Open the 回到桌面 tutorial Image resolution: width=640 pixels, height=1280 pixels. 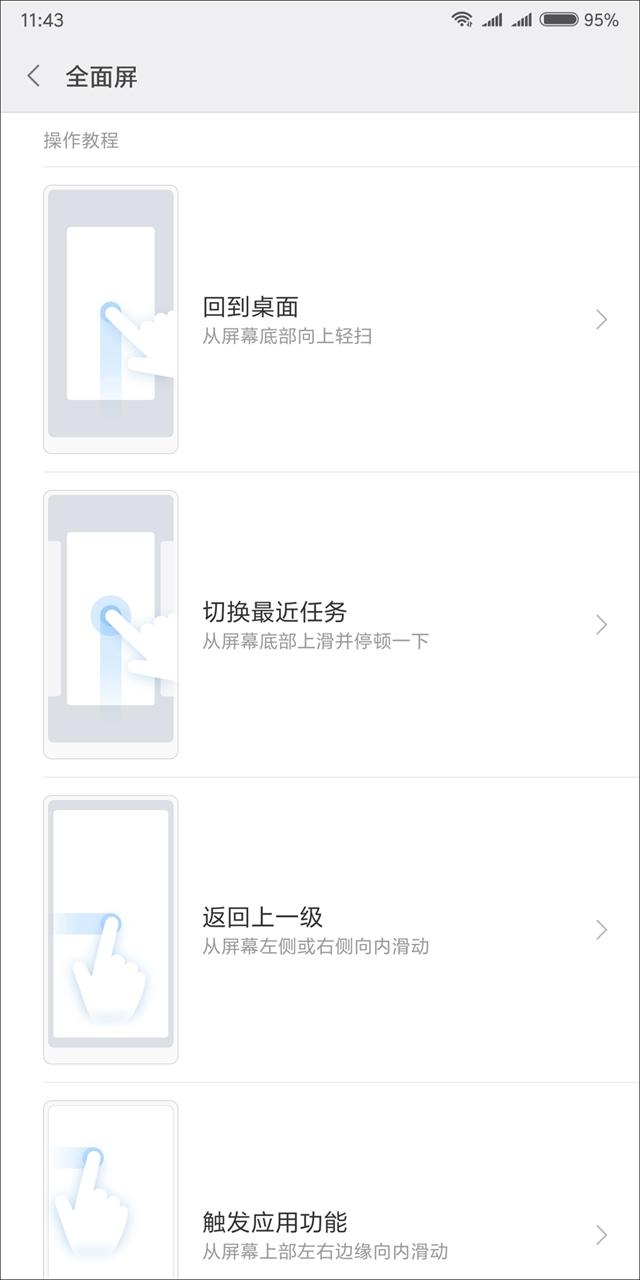tap(340, 320)
